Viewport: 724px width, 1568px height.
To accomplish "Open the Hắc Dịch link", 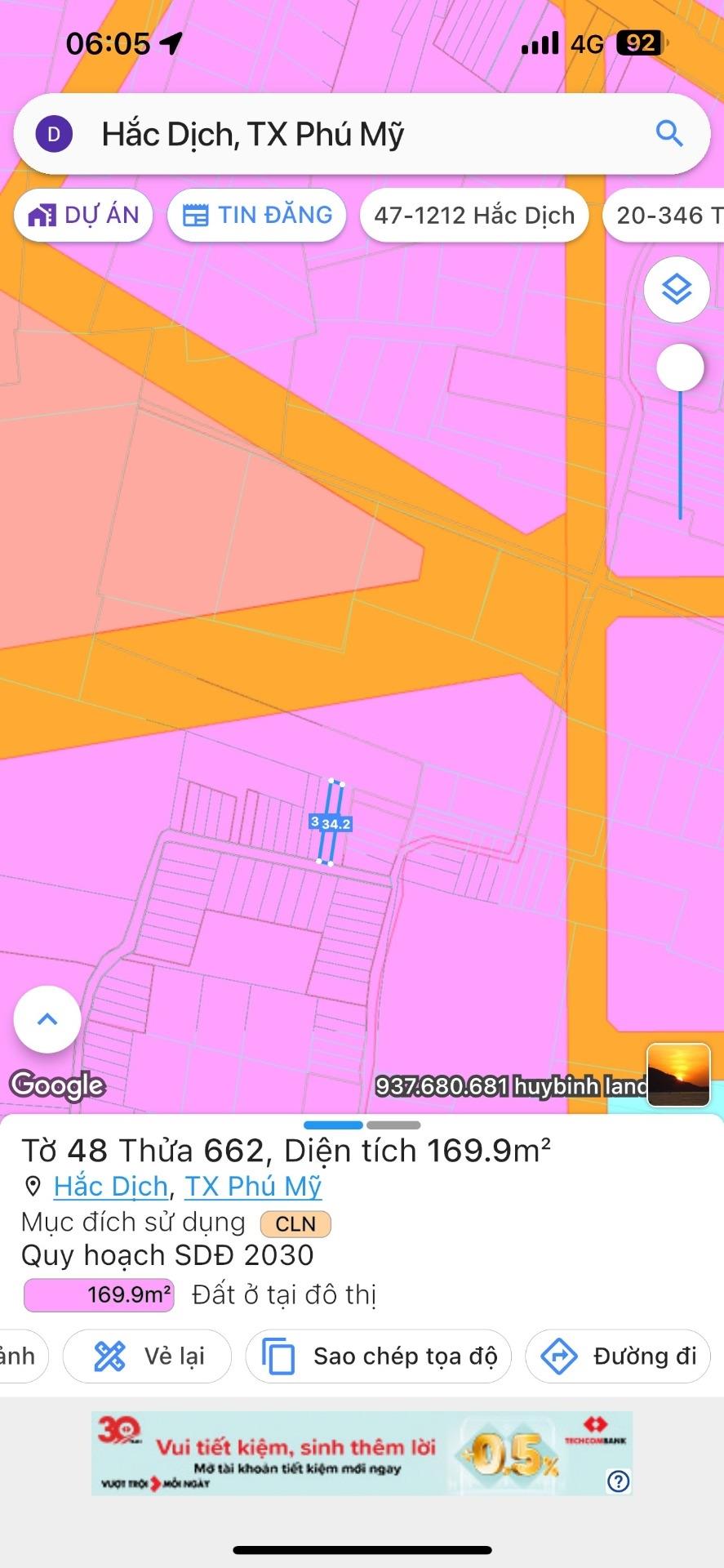I will point(111,1187).
